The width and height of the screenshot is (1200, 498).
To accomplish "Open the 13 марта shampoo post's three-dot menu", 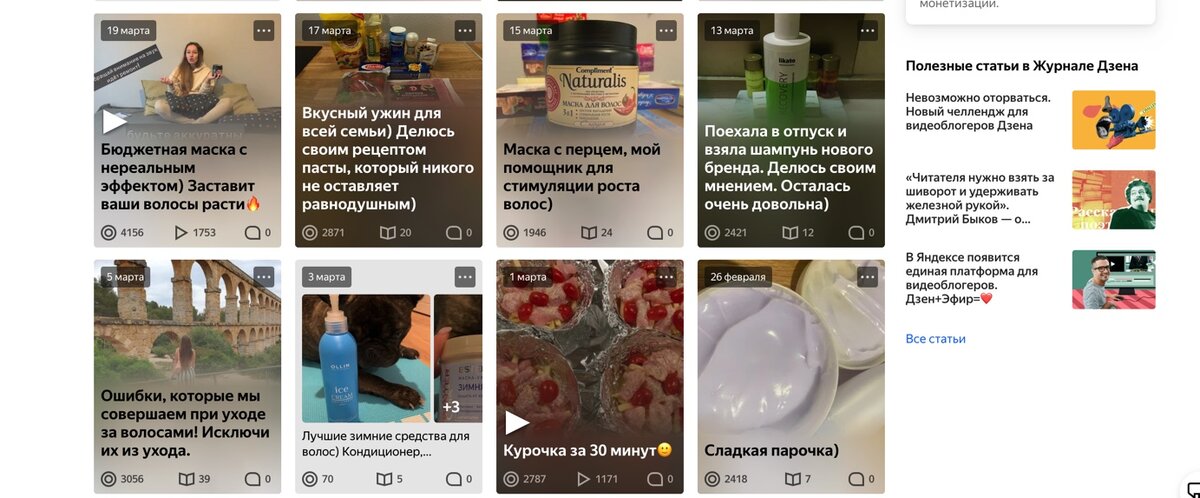I will 867,31.
